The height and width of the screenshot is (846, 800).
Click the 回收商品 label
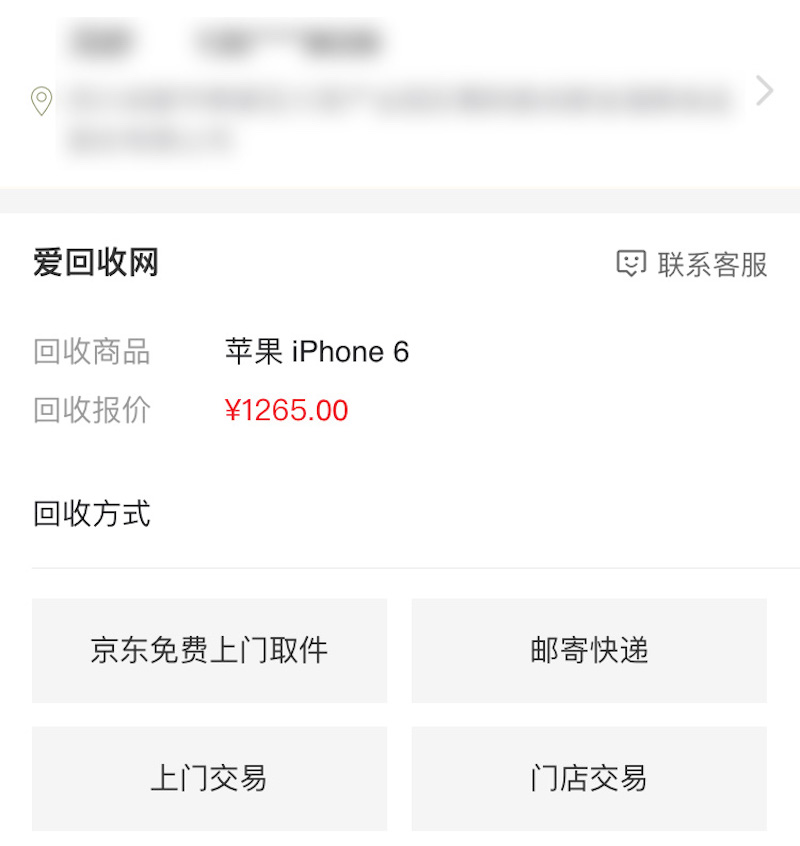pos(89,352)
